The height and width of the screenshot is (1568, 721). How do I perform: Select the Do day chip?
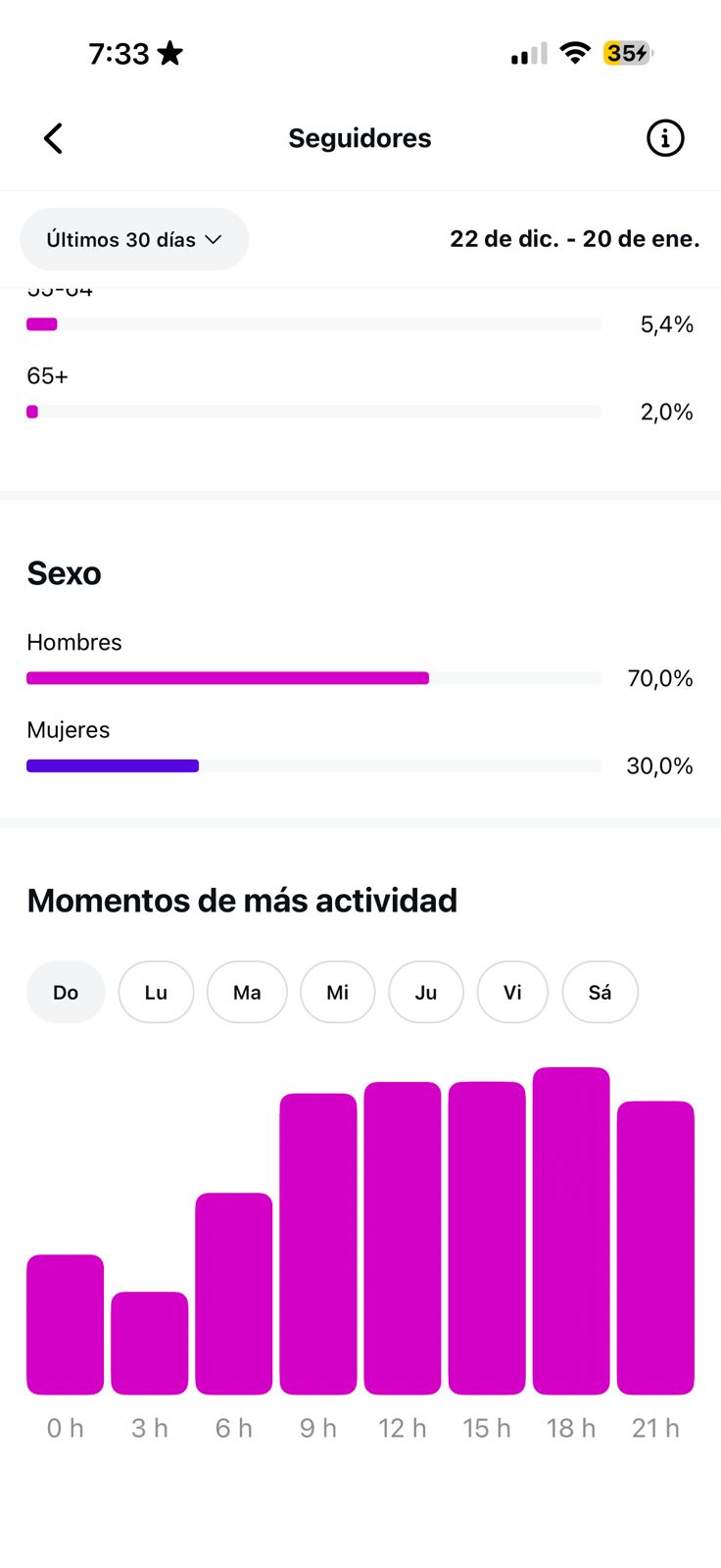coord(66,992)
